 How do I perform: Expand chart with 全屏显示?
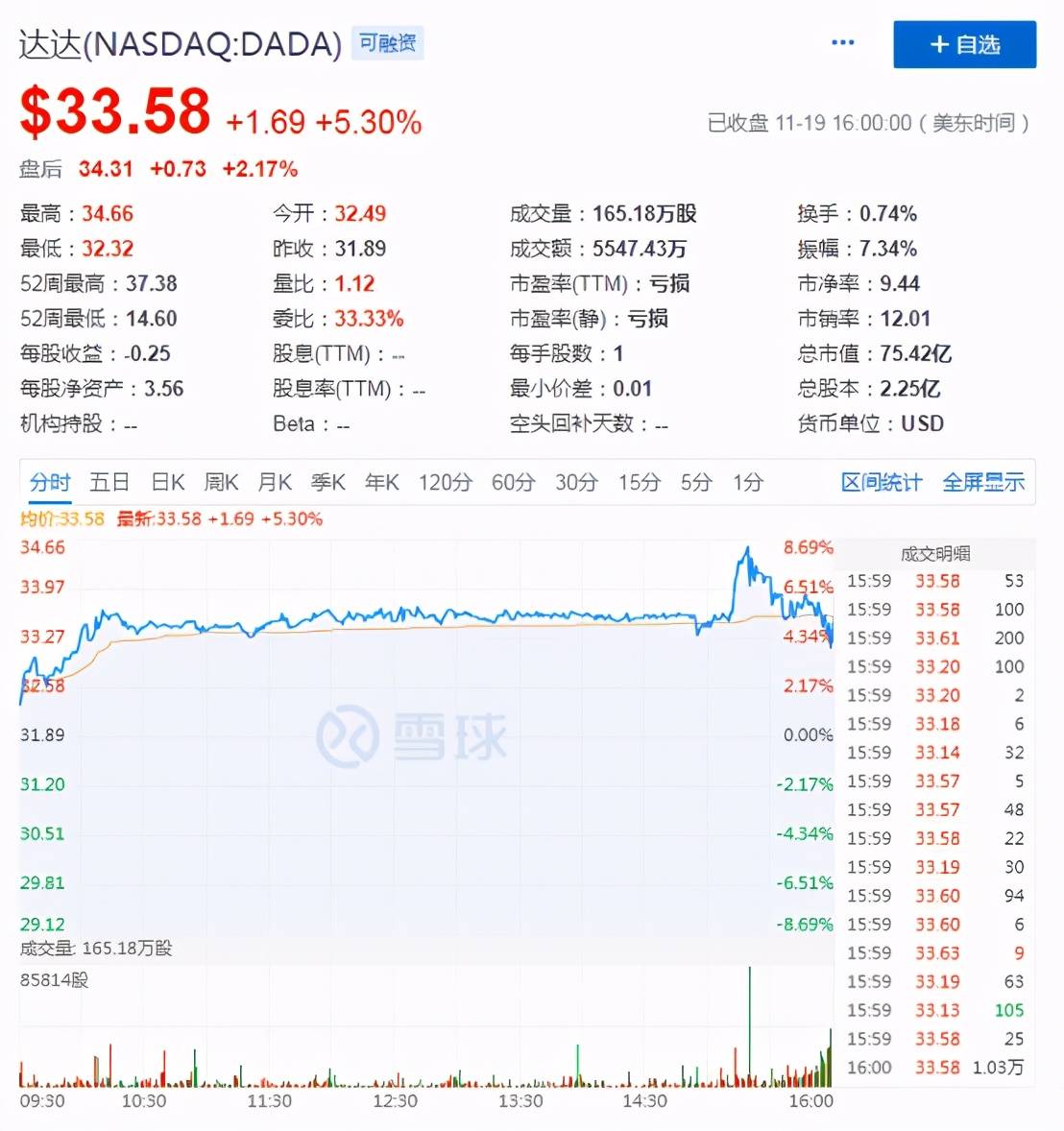(x=982, y=482)
